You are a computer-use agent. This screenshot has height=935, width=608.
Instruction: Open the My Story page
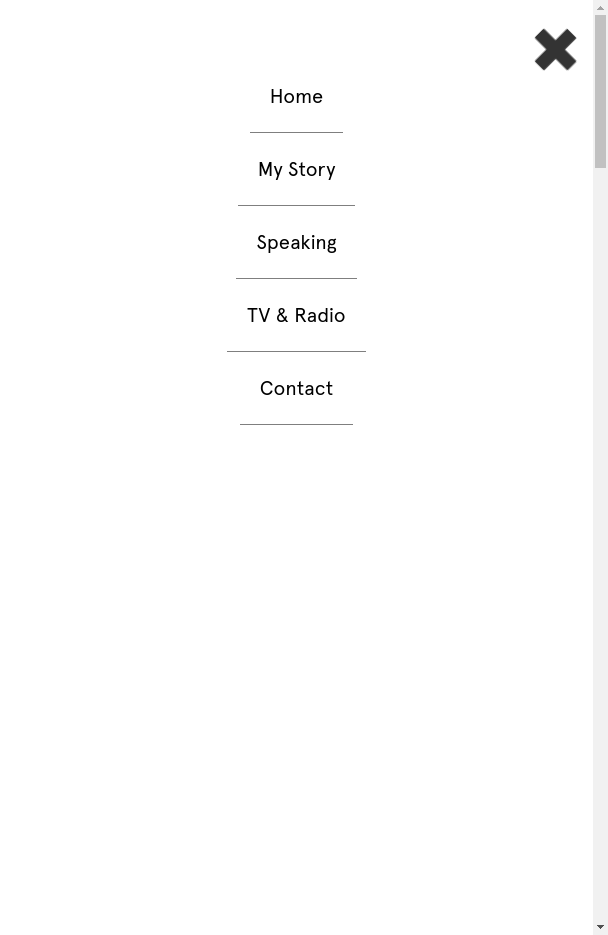296,169
